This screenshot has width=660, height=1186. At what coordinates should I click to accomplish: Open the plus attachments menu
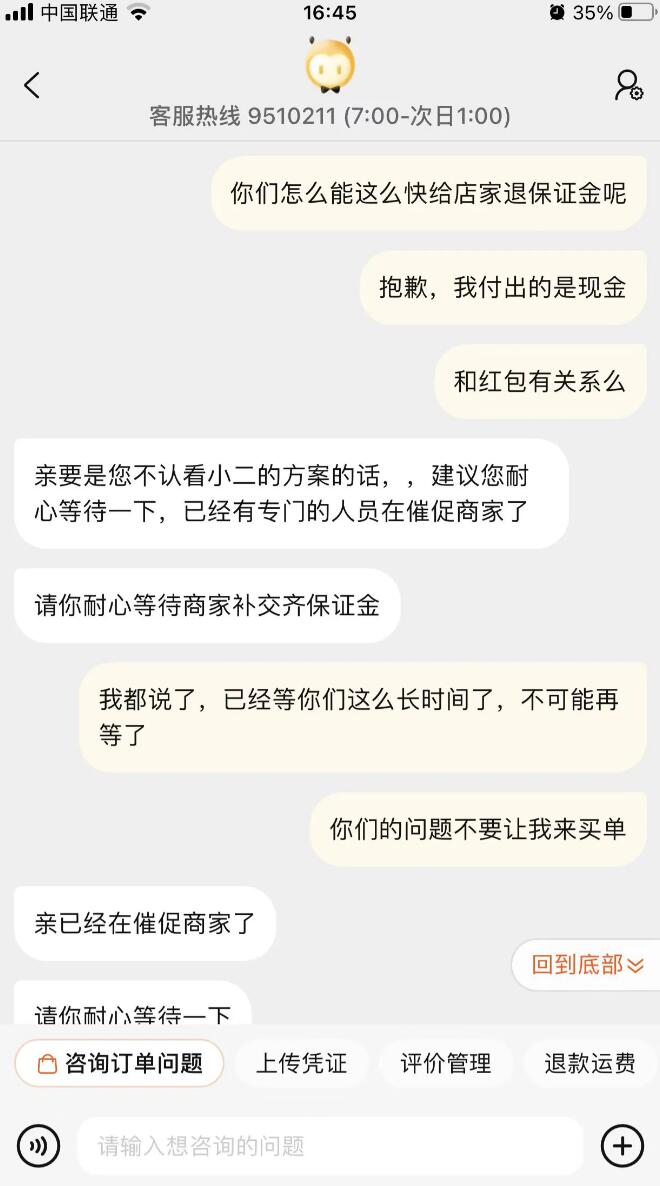[621, 1146]
